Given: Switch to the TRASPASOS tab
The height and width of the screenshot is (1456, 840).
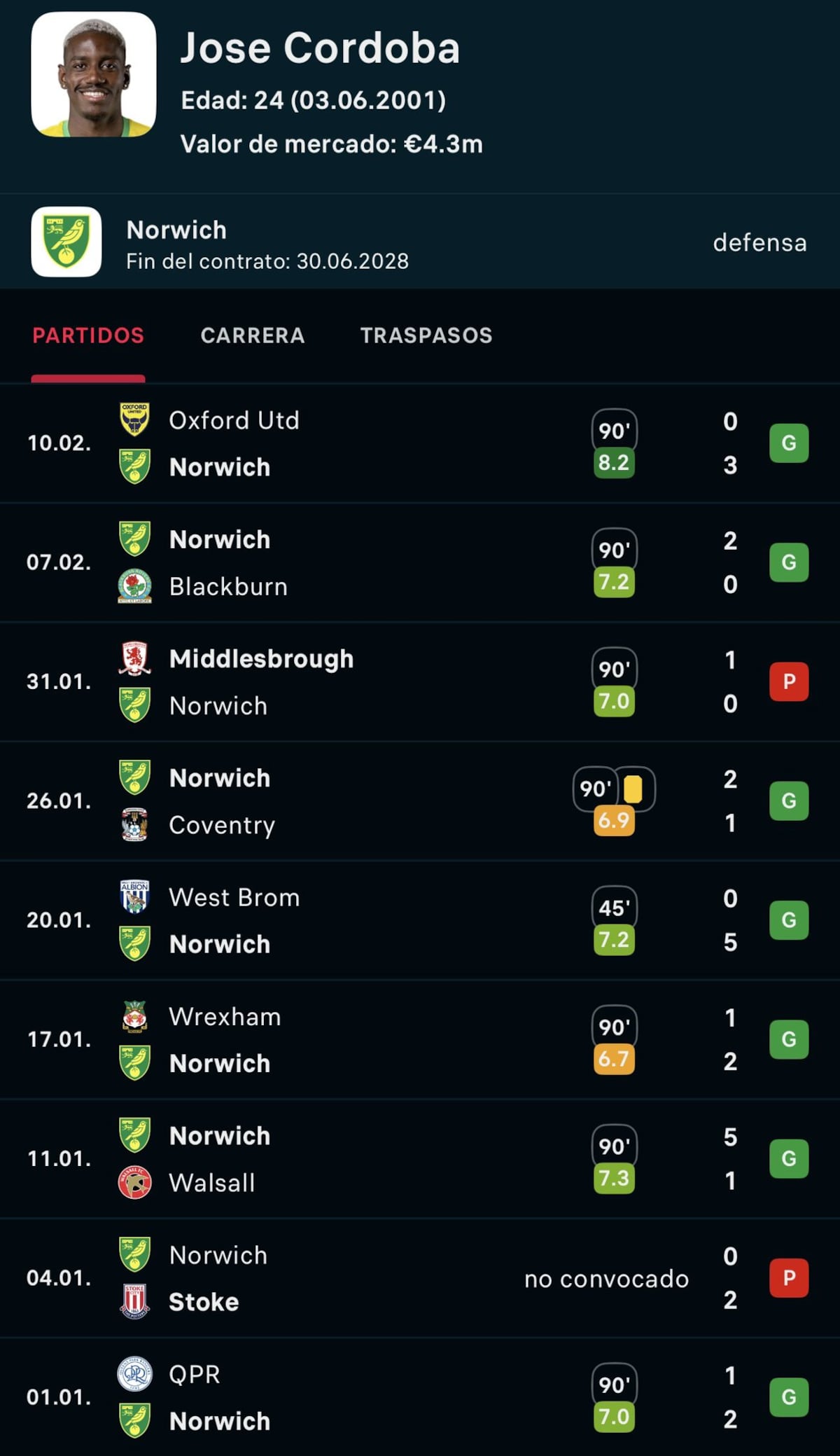Looking at the screenshot, I should coord(426,335).
